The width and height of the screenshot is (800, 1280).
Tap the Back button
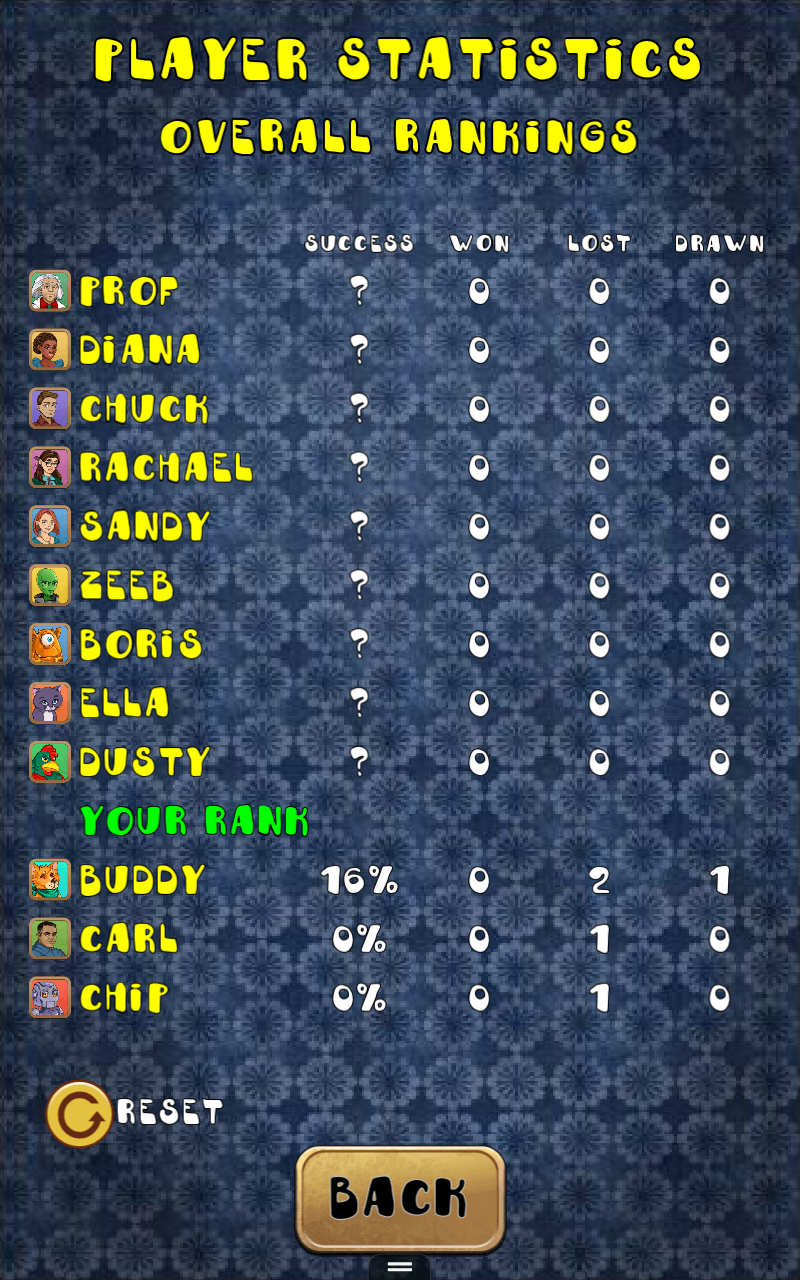click(400, 1198)
